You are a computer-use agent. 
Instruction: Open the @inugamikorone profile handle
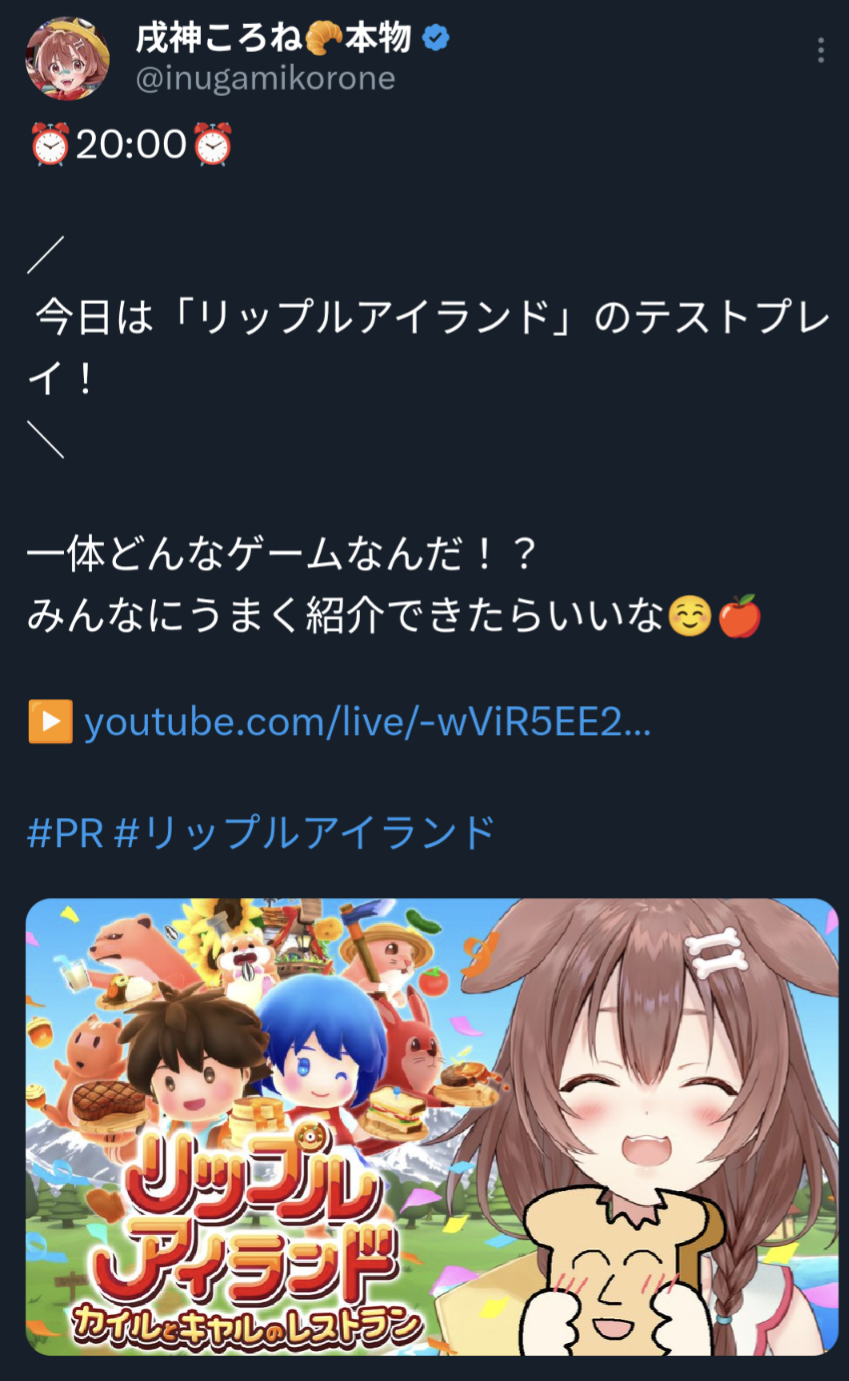(265, 79)
